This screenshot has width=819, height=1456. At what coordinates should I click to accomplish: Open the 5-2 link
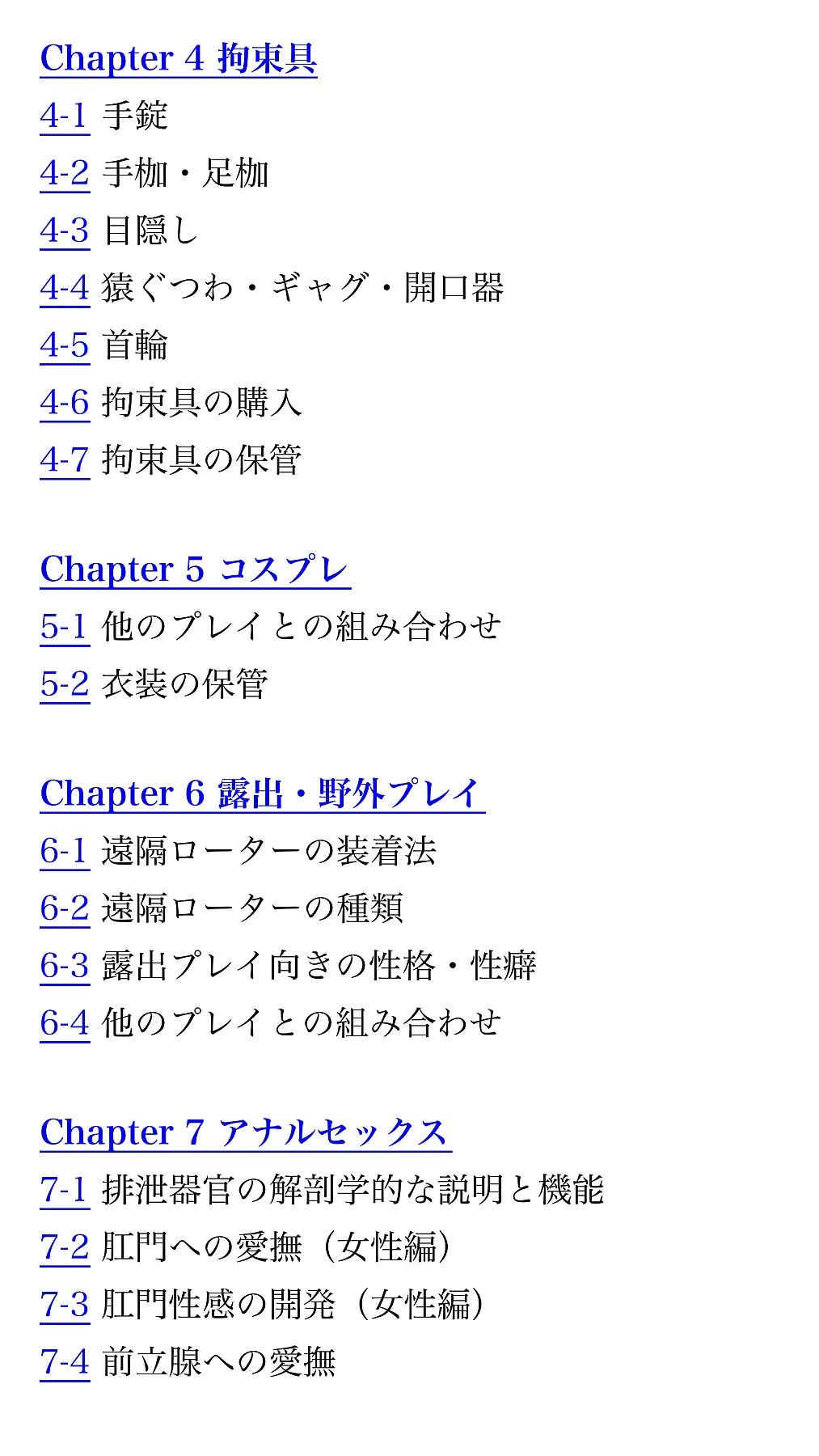pyautogui.click(x=65, y=684)
